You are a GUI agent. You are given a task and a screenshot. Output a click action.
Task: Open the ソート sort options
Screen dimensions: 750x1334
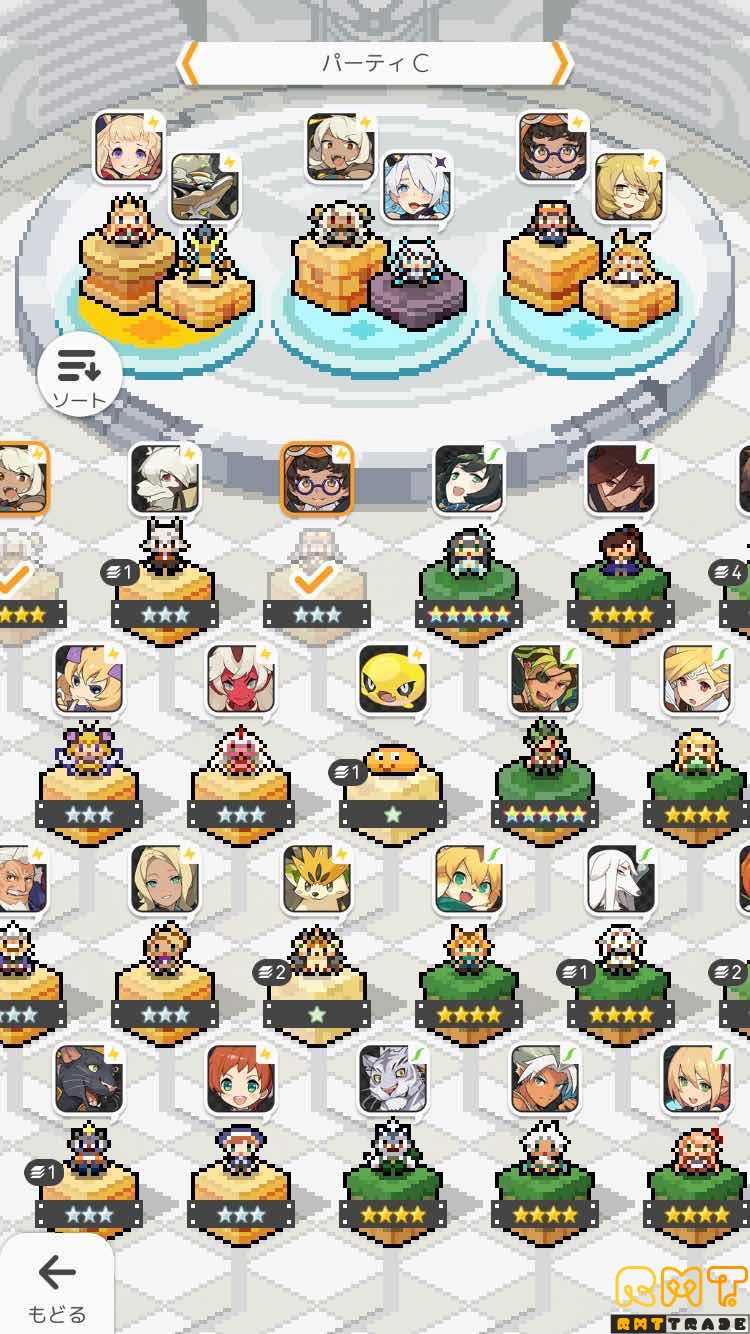pos(80,376)
